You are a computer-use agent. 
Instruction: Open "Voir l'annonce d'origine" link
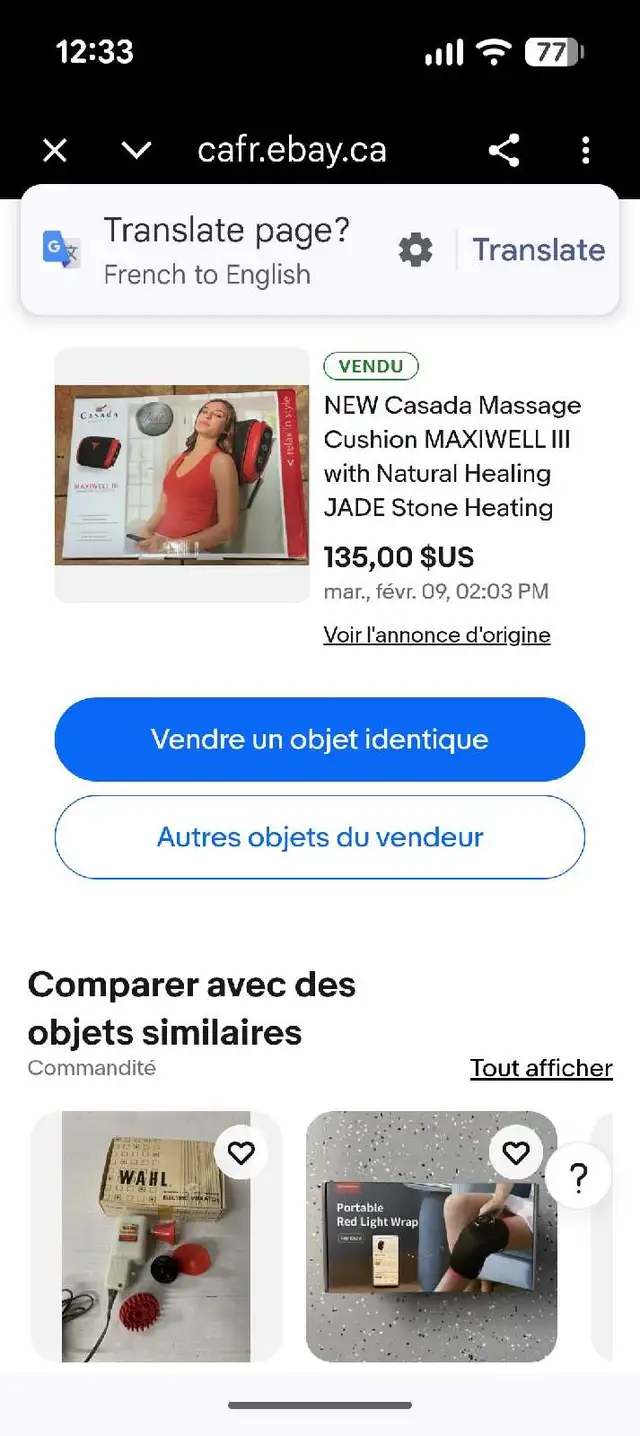437,635
